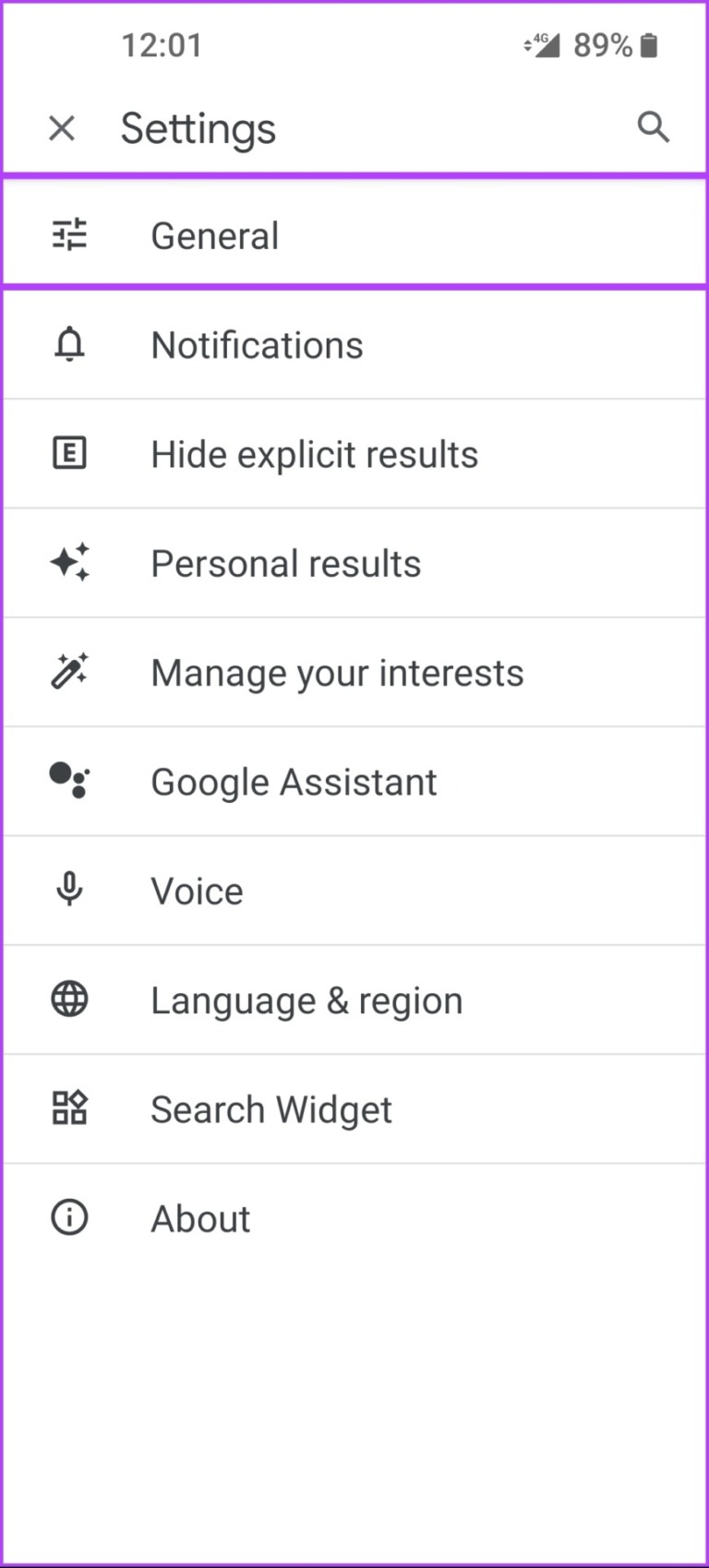
Task: Open the General settings entry
Action: [x=215, y=235]
